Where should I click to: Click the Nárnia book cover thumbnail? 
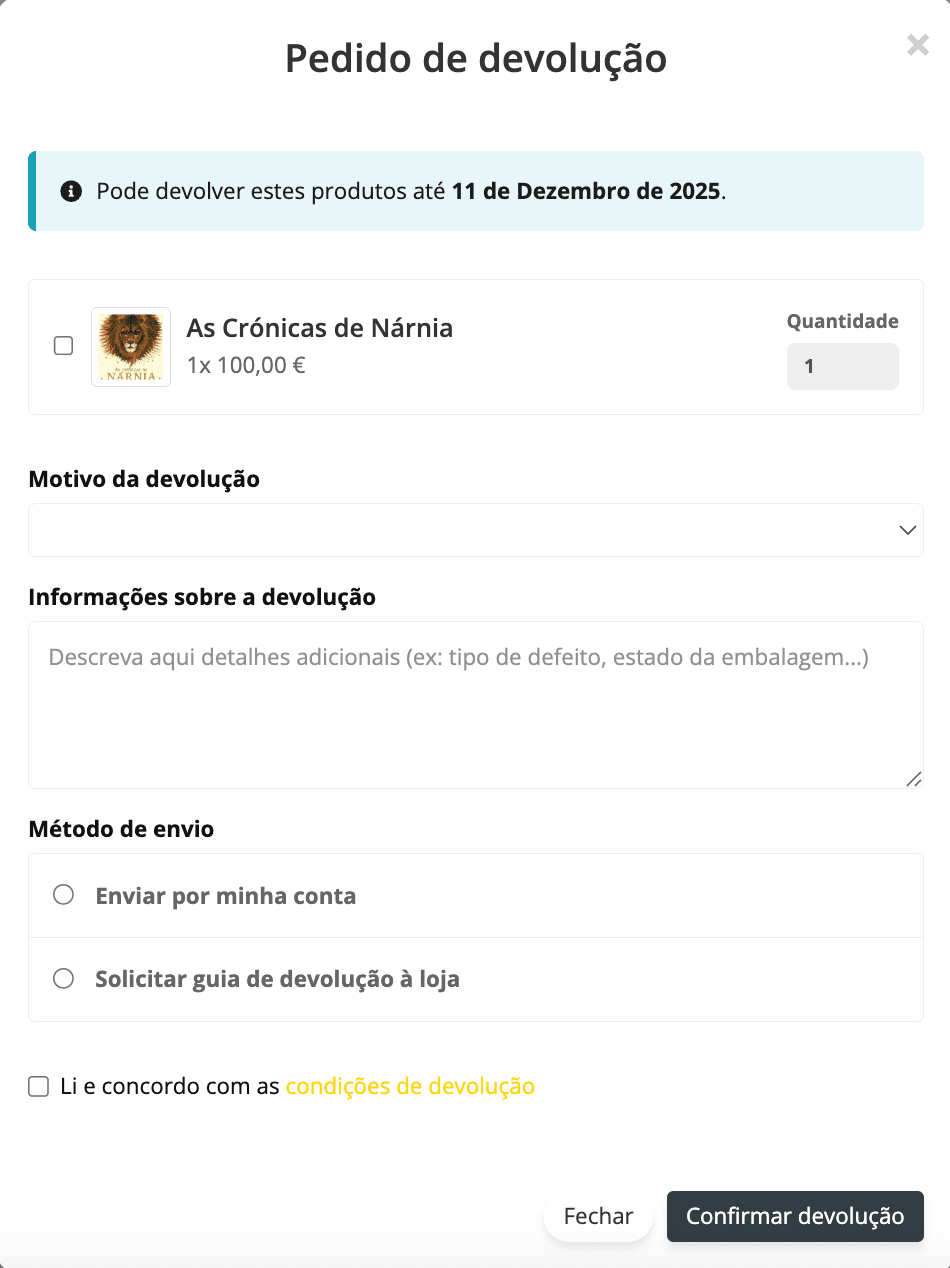(x=130, y=347)
